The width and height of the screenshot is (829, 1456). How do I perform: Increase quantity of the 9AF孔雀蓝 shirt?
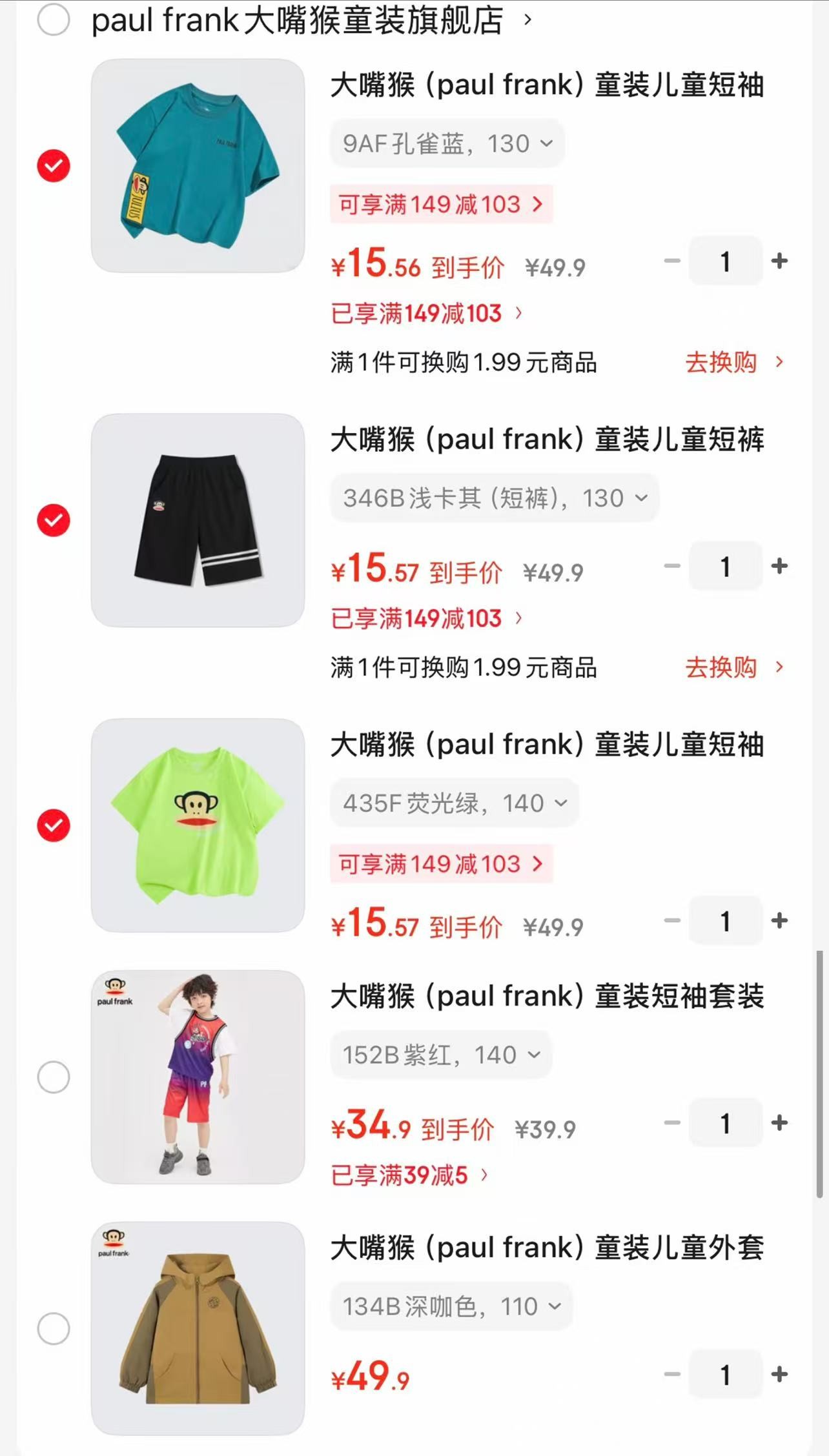[x=779, y=261]
